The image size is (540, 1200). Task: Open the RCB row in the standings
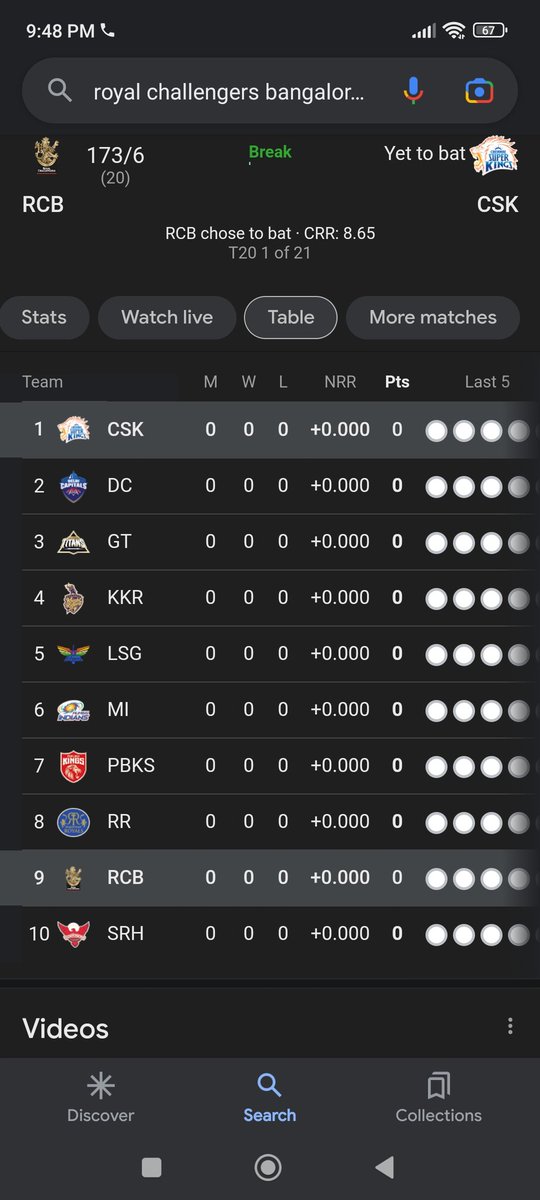(270, 878)
